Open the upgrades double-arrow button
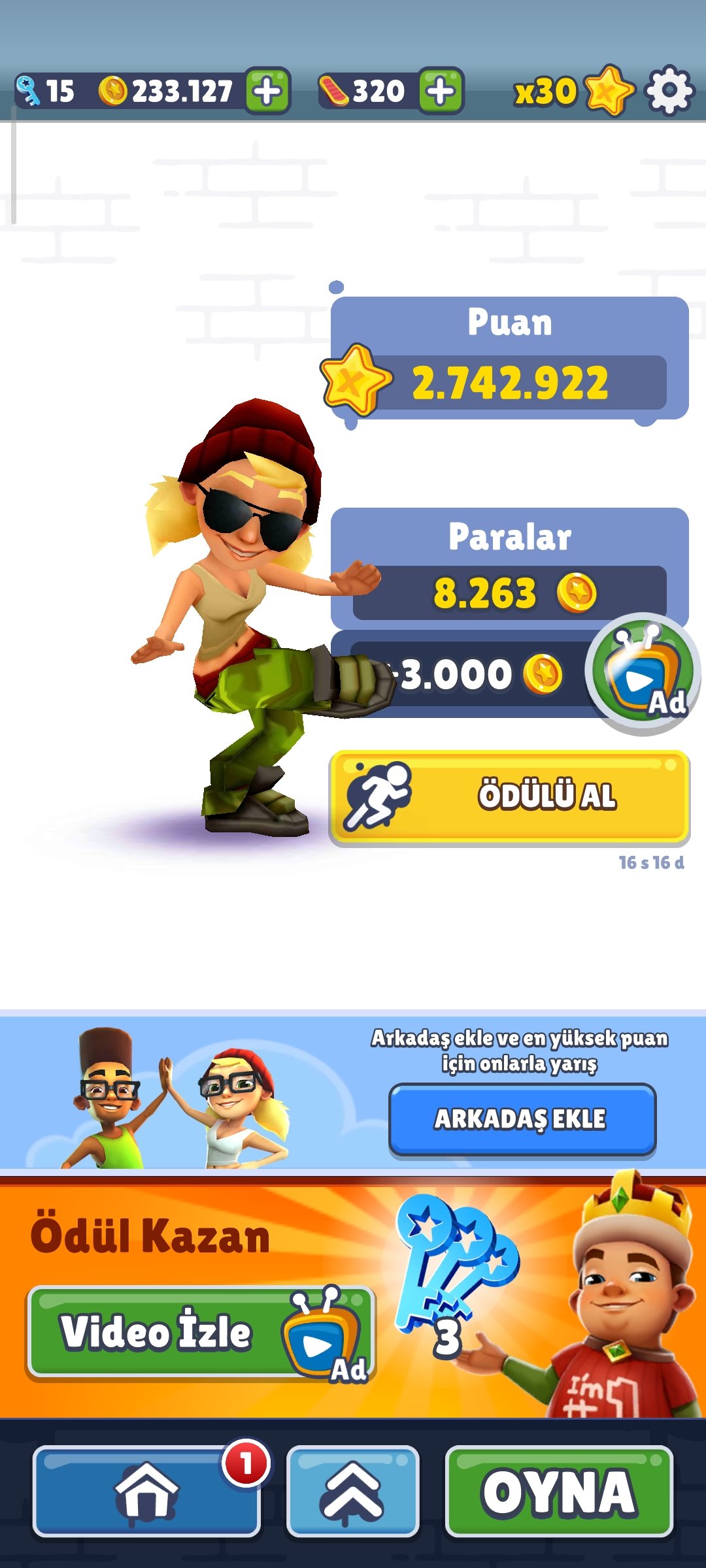 352,1492
